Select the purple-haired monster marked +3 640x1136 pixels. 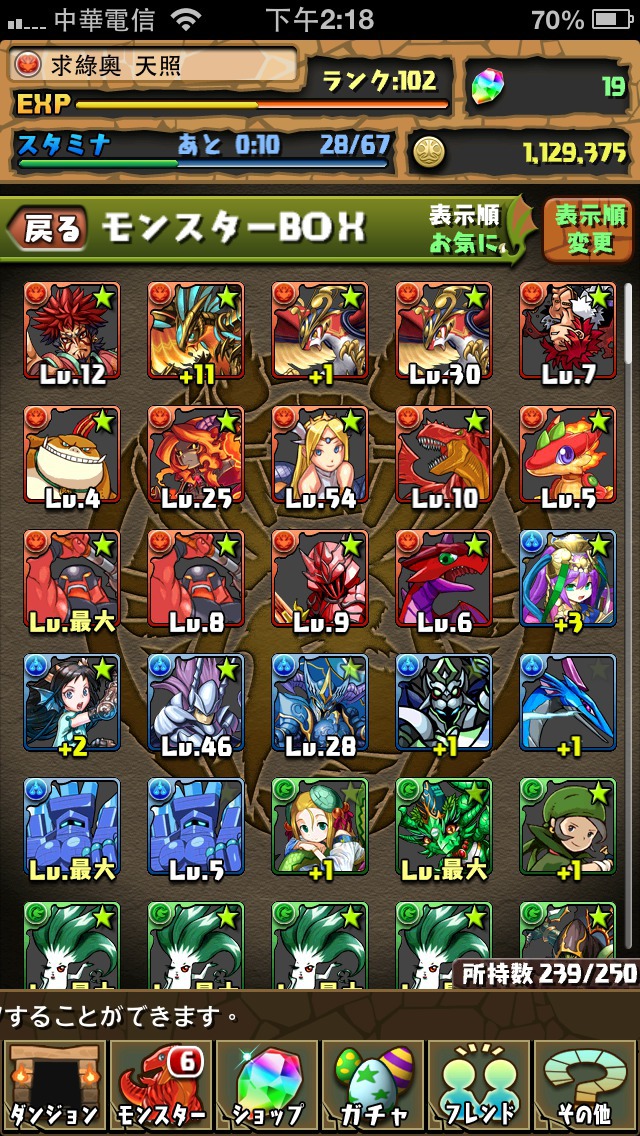coord(568,578)
